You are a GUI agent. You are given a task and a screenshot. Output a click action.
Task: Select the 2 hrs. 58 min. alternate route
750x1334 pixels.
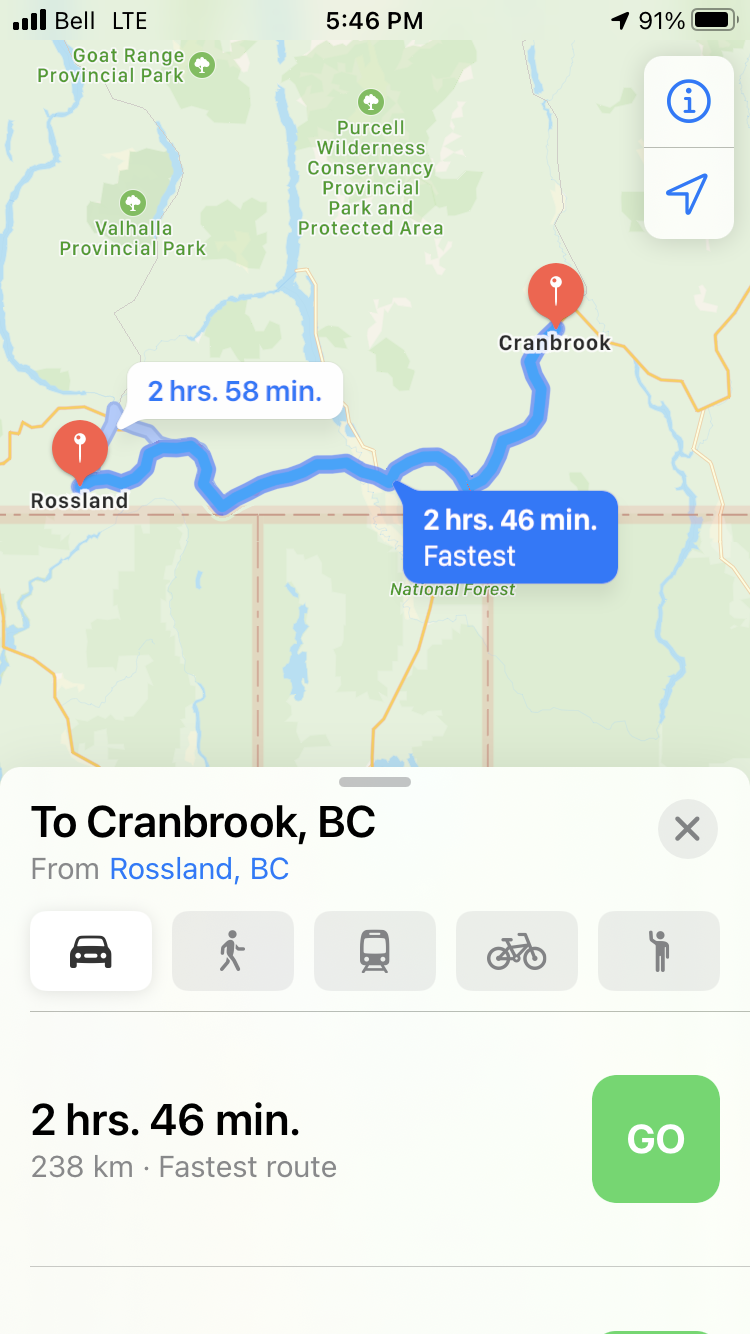pos(235,391)
